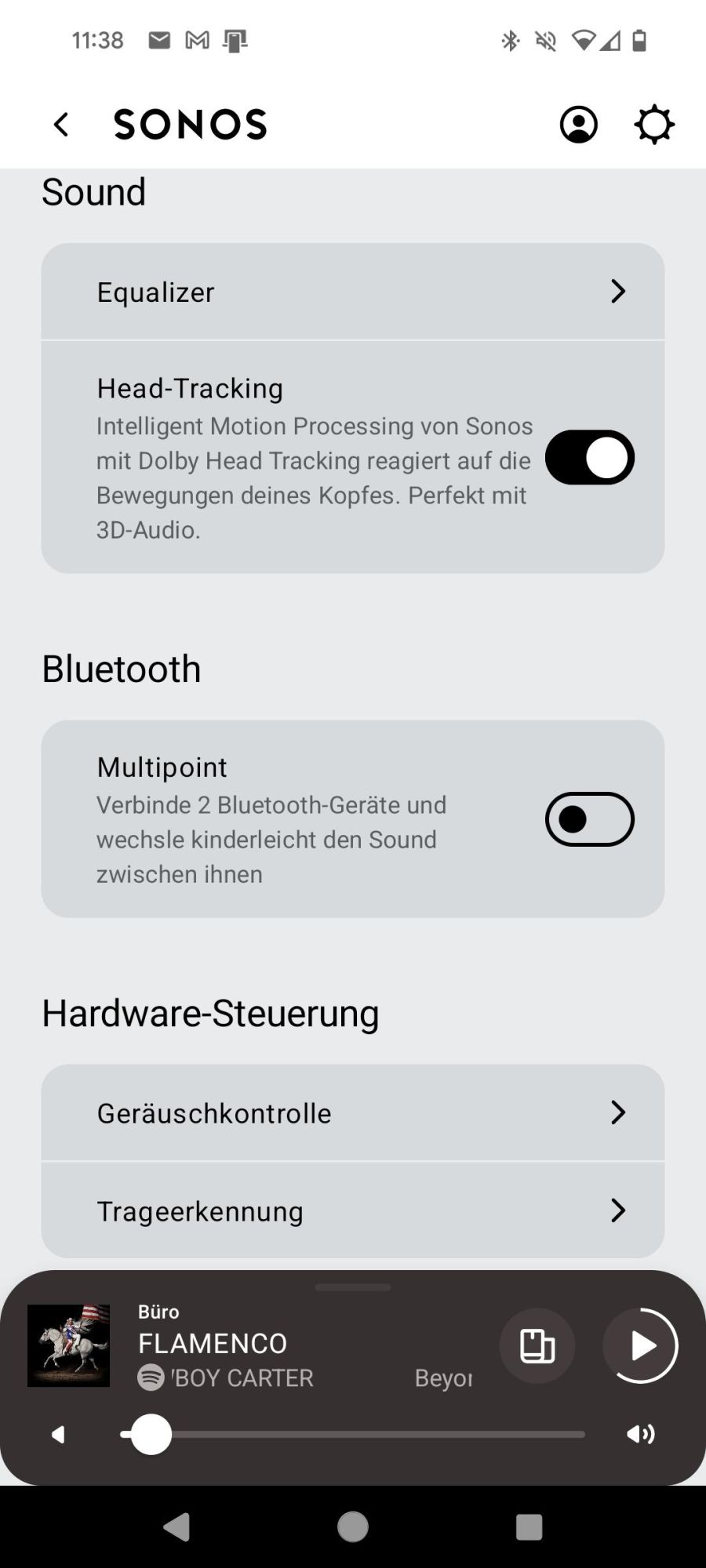The image size is (706, 1568).
Task: Disable the Head-Tracking switch
Action: 590,457
